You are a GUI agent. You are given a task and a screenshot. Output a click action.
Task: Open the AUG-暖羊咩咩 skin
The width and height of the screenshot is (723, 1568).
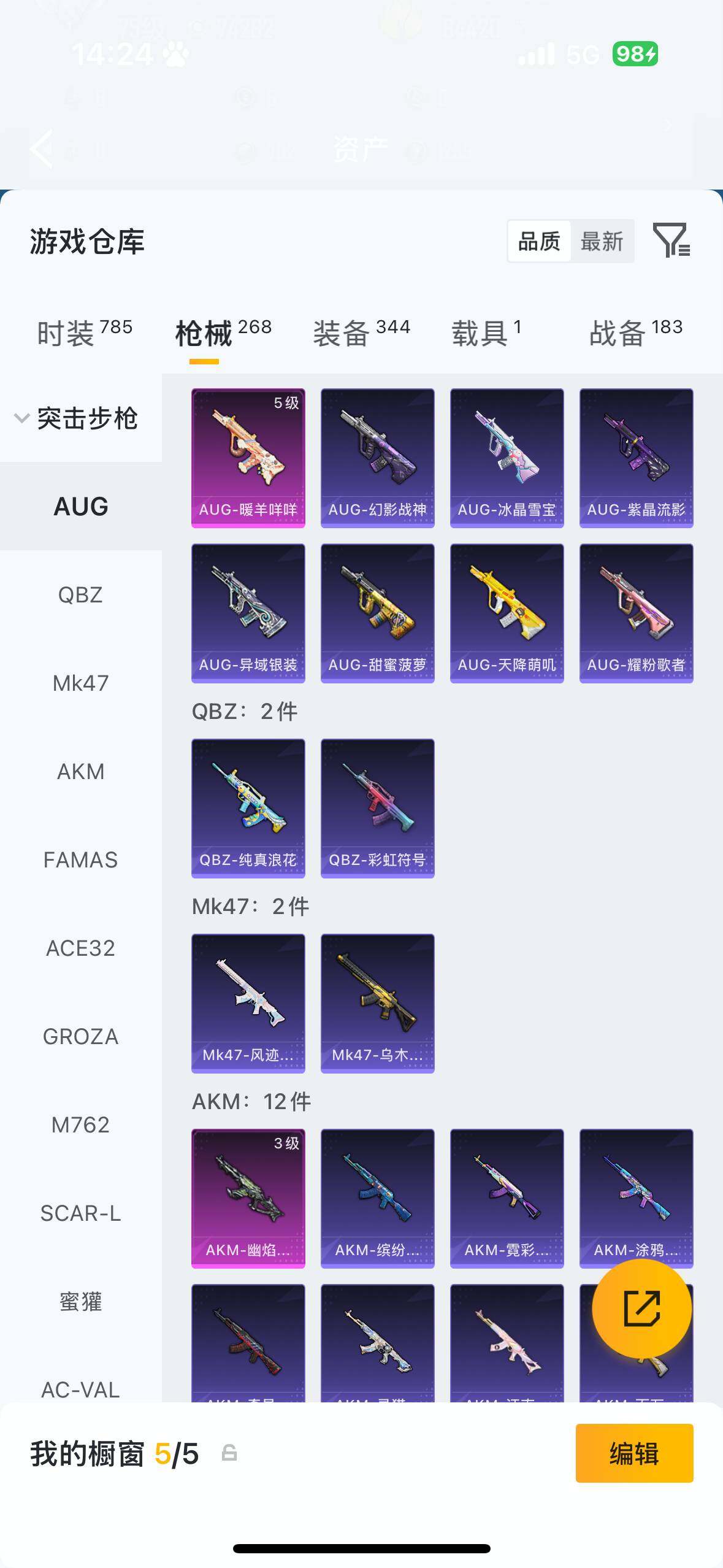pyautogui.click(x=248, y=458)
